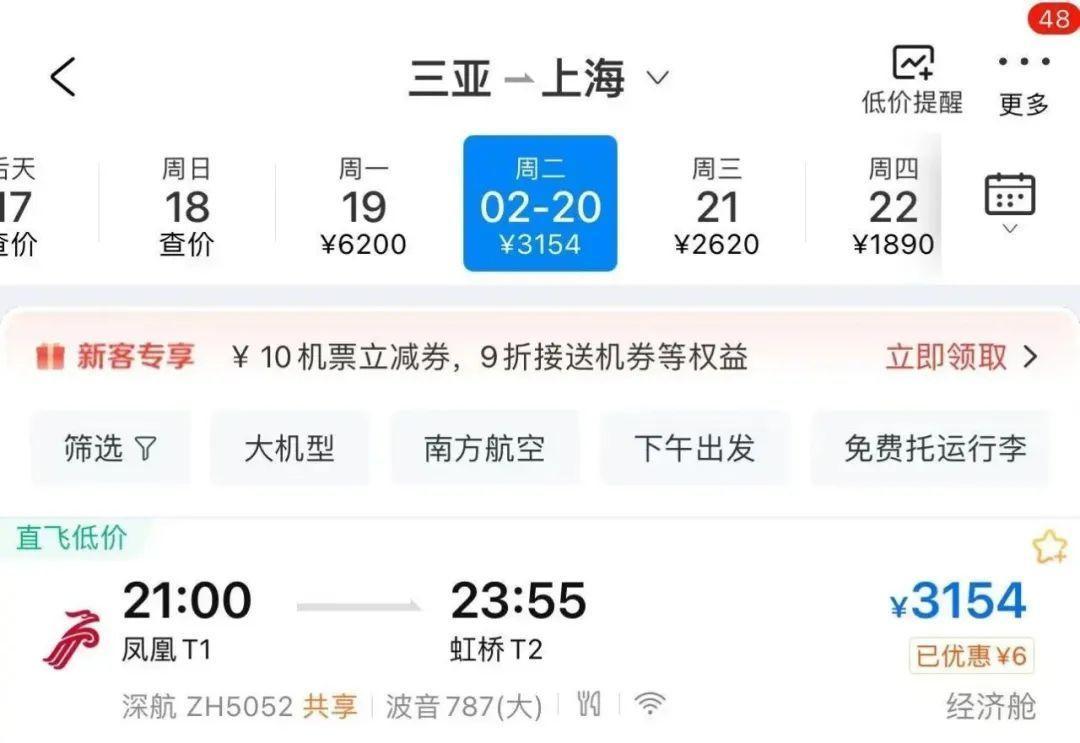This screenshot has height=743, width=1080.
Task: Apply the 下午出发 filter chip
Action: point(694,448)
